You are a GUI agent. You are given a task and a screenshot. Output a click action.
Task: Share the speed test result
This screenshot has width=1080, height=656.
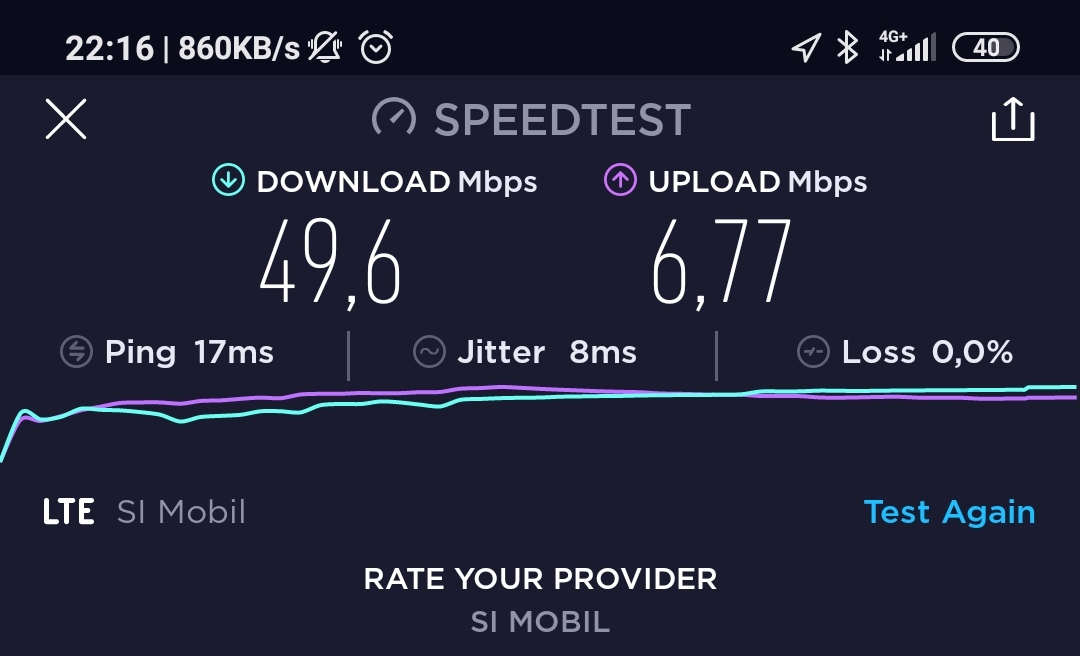pyautogui.click(x=1012, y=120)
